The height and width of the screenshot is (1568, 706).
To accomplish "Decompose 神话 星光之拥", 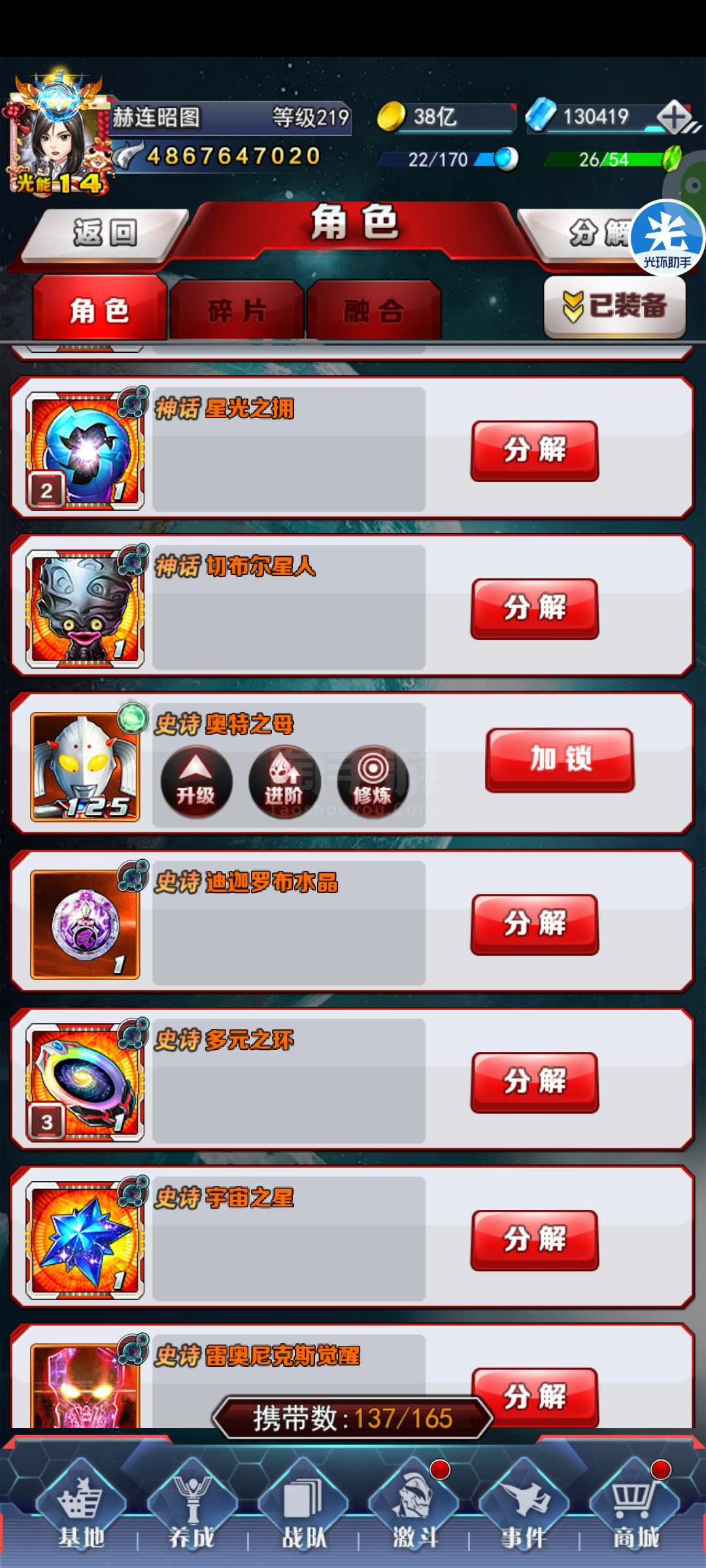I will pos(535,451).
